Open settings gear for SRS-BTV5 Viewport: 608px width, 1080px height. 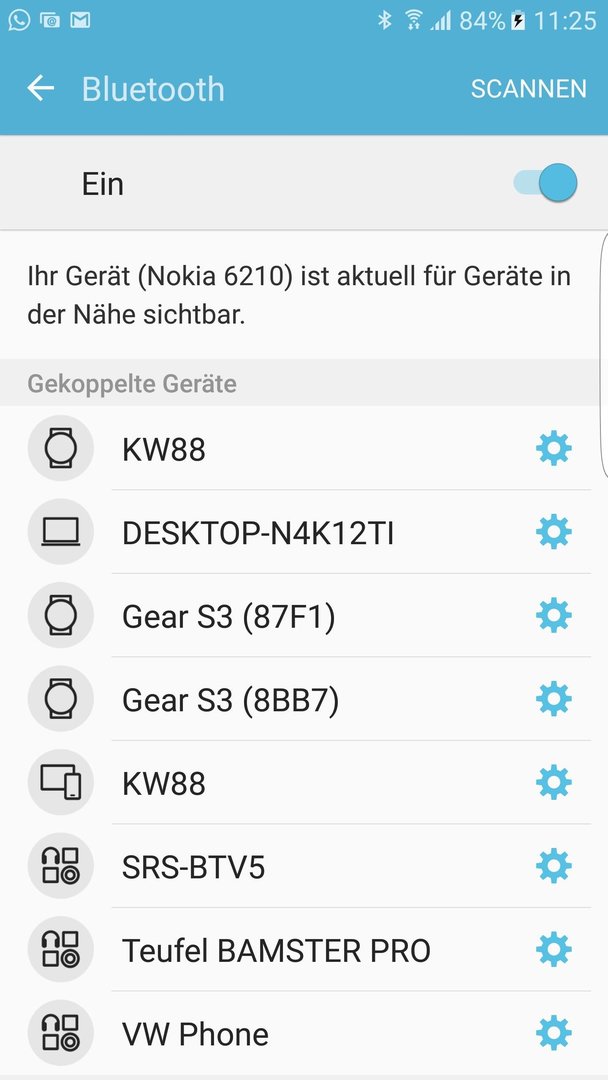pos(554,866)
